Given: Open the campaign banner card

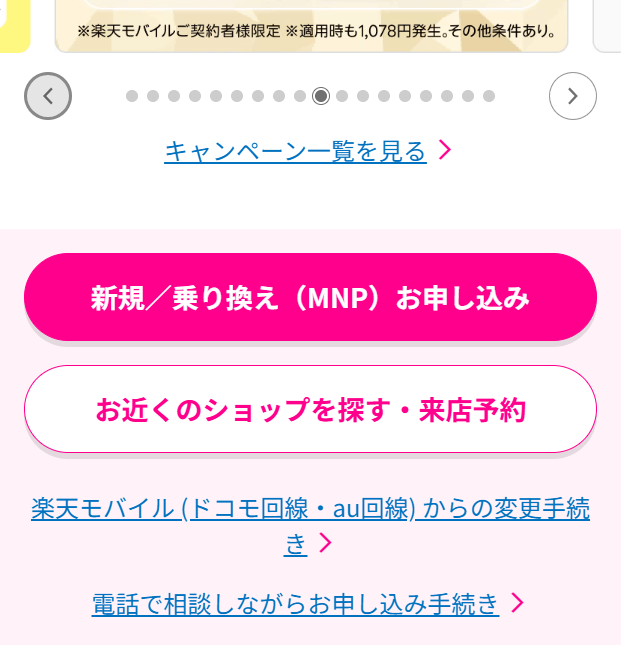Looking at the screenshot, I should click(x=310, y=25).
